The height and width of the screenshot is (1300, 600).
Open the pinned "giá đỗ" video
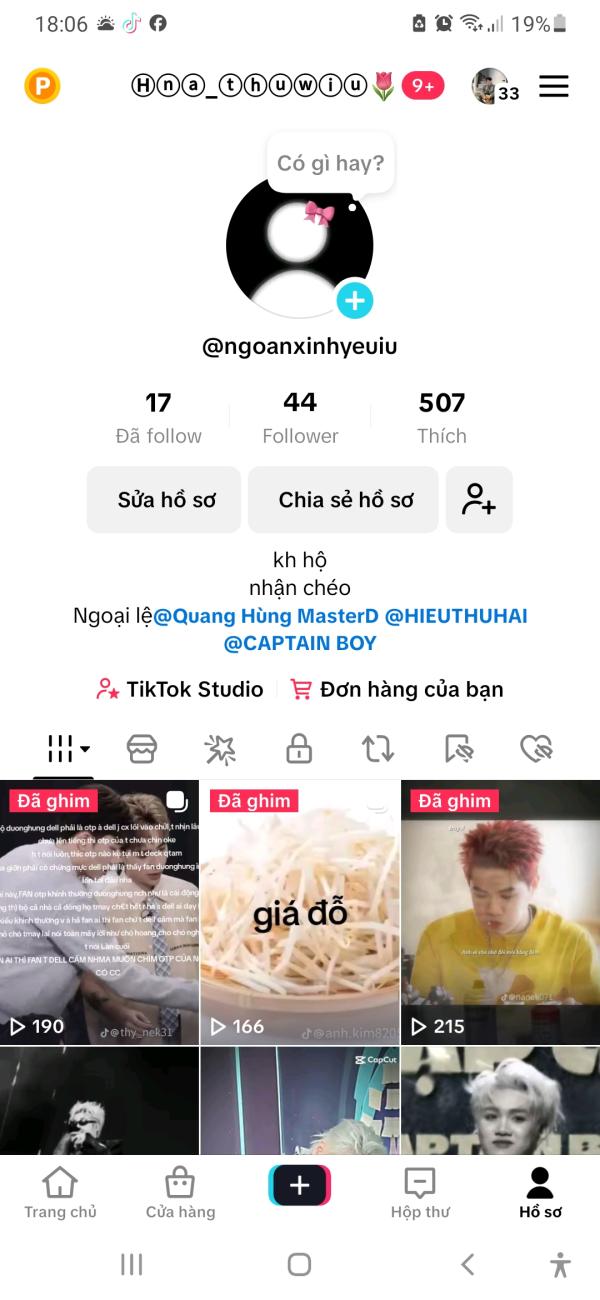[x=300, y=913]
